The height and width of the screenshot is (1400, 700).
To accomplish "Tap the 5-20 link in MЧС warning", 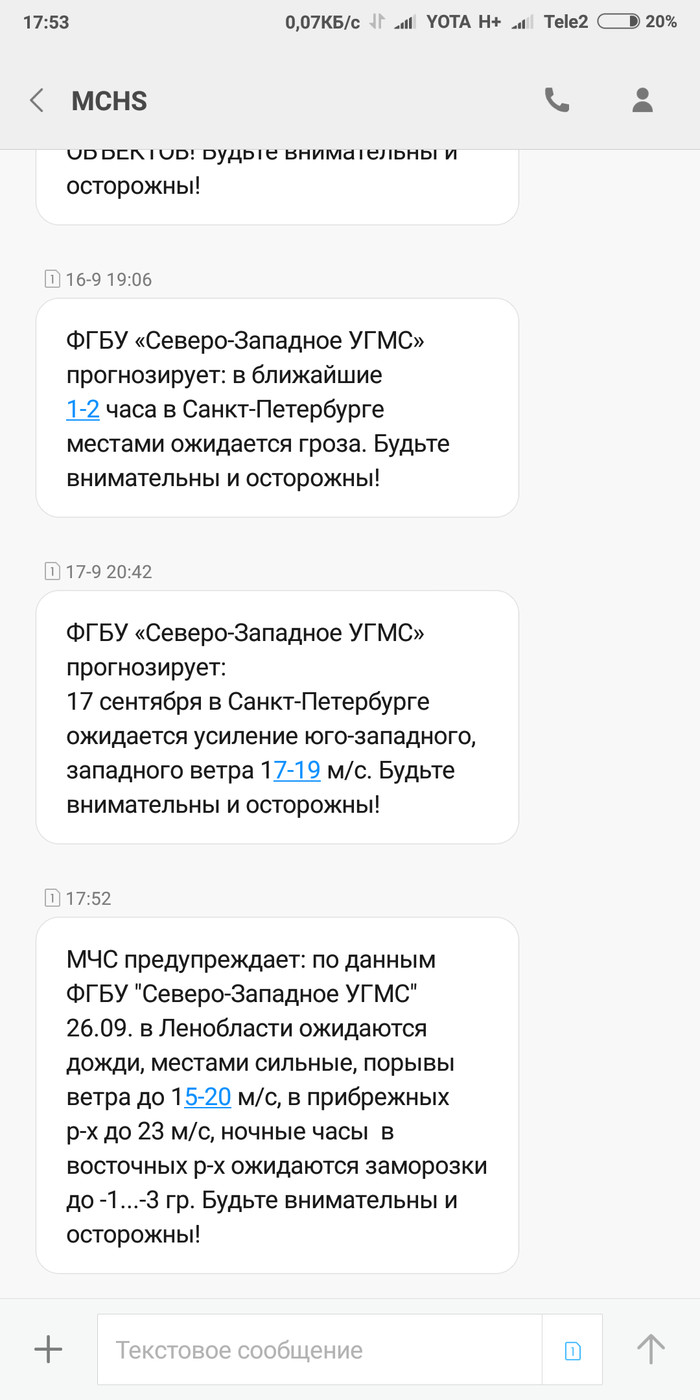I will (x=208, y=1098).
